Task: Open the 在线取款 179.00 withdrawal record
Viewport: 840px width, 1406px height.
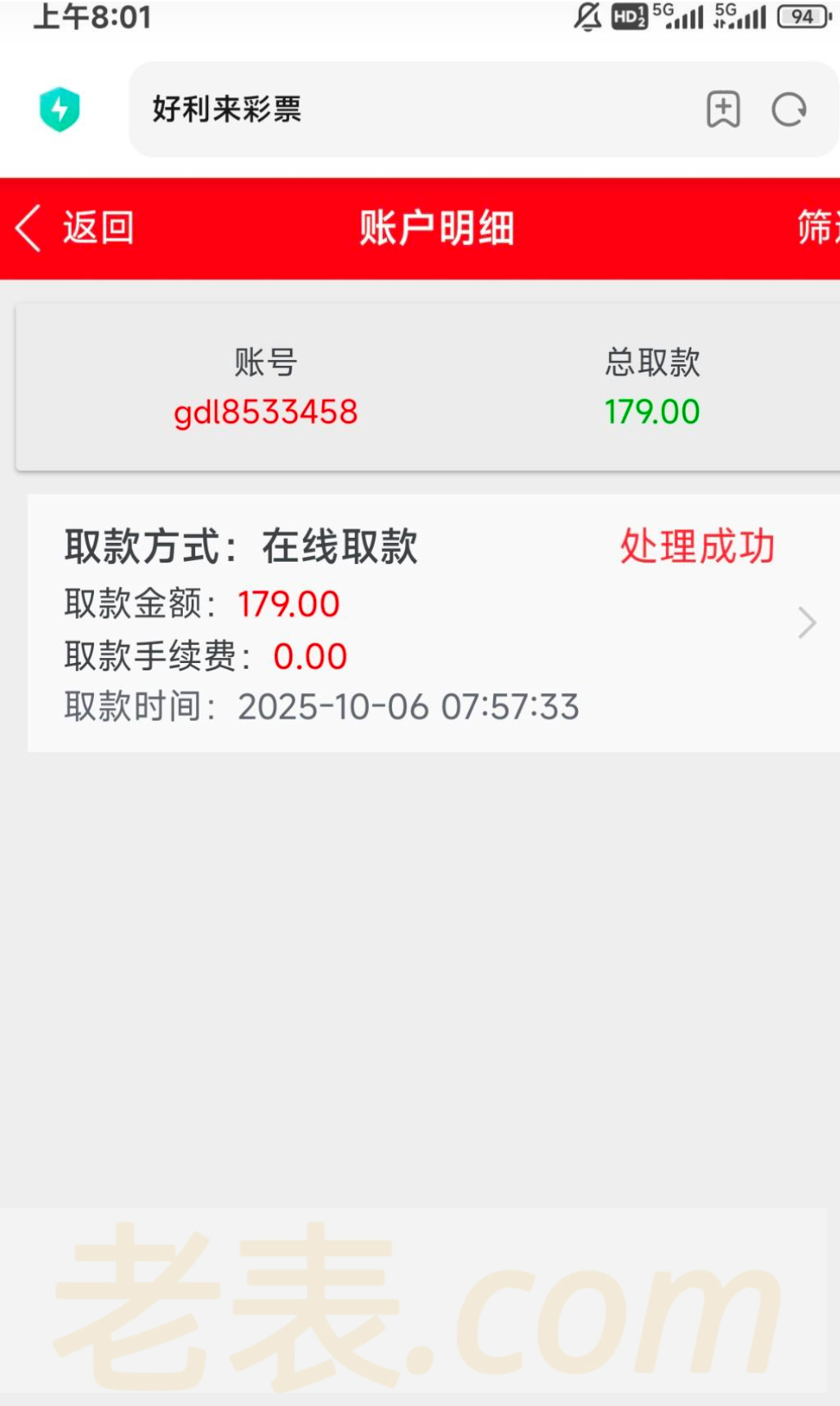Action: click(x=433, y=622)
